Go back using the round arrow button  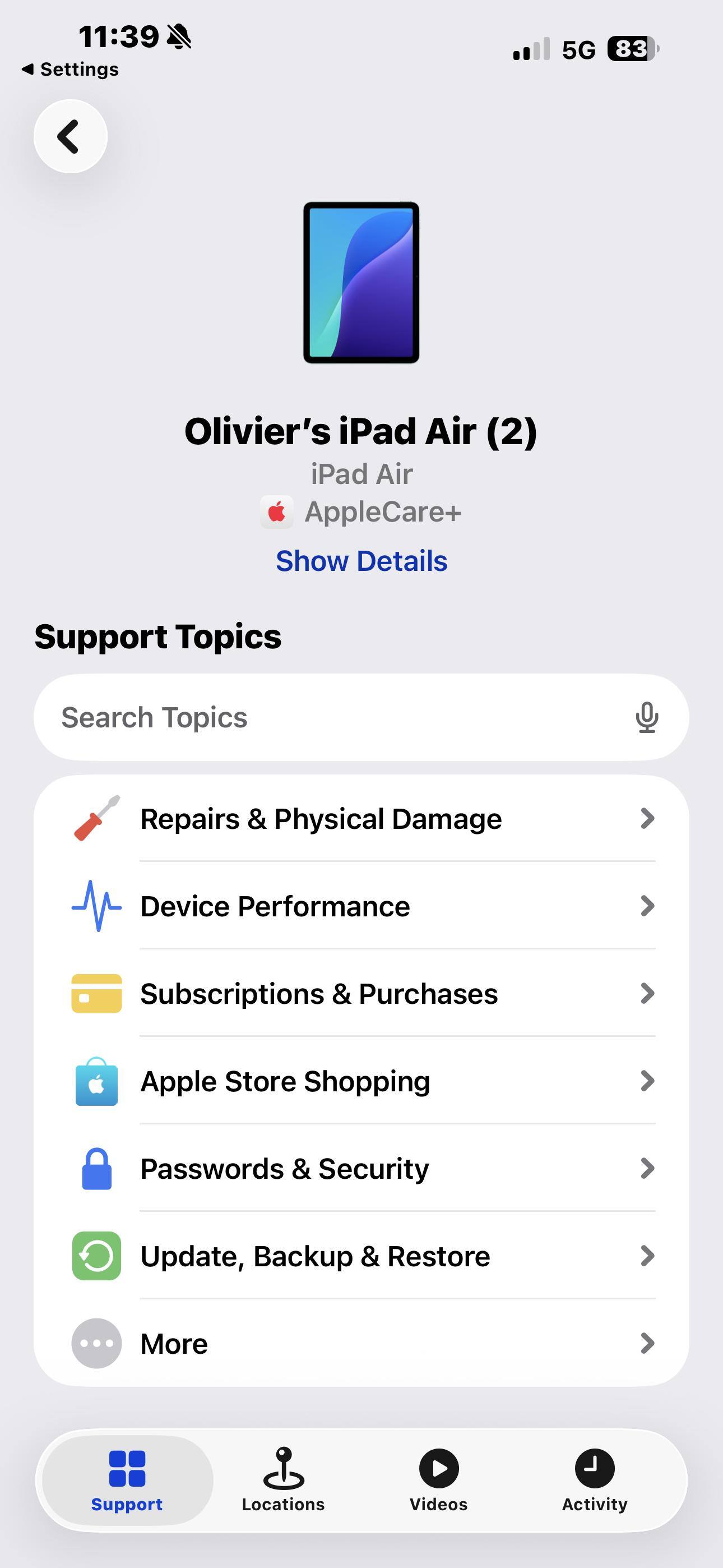click(x=70, y=136)
